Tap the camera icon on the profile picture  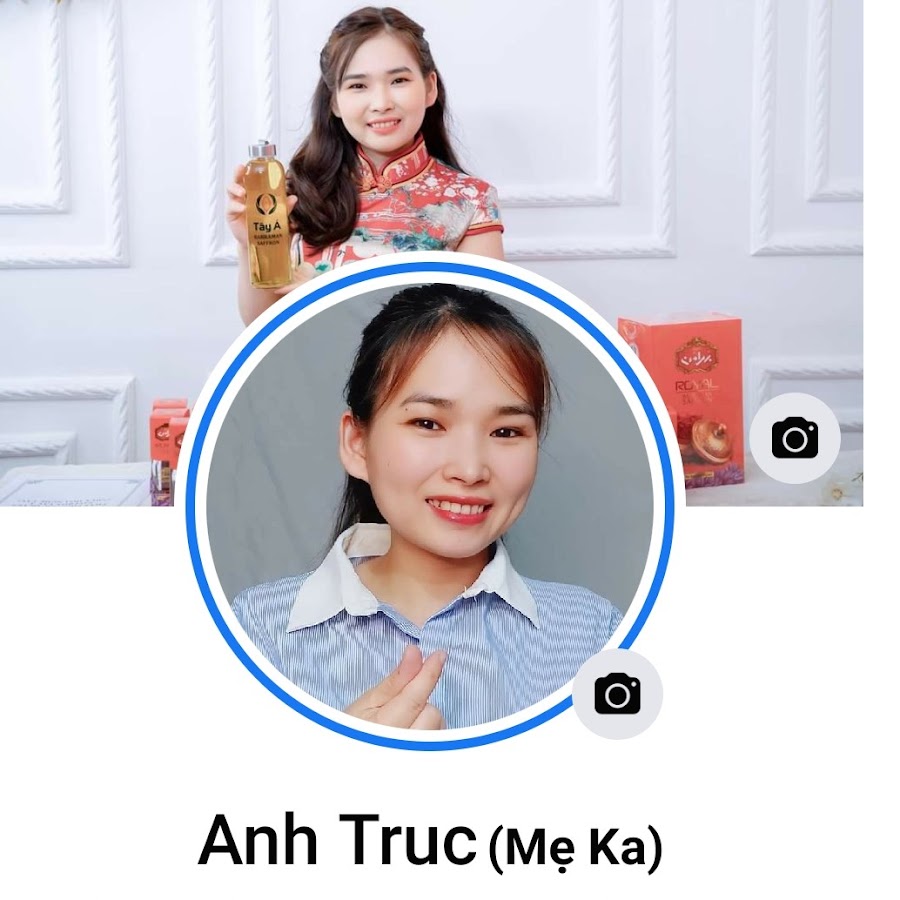pyautogui.click(x=617, y=693)
